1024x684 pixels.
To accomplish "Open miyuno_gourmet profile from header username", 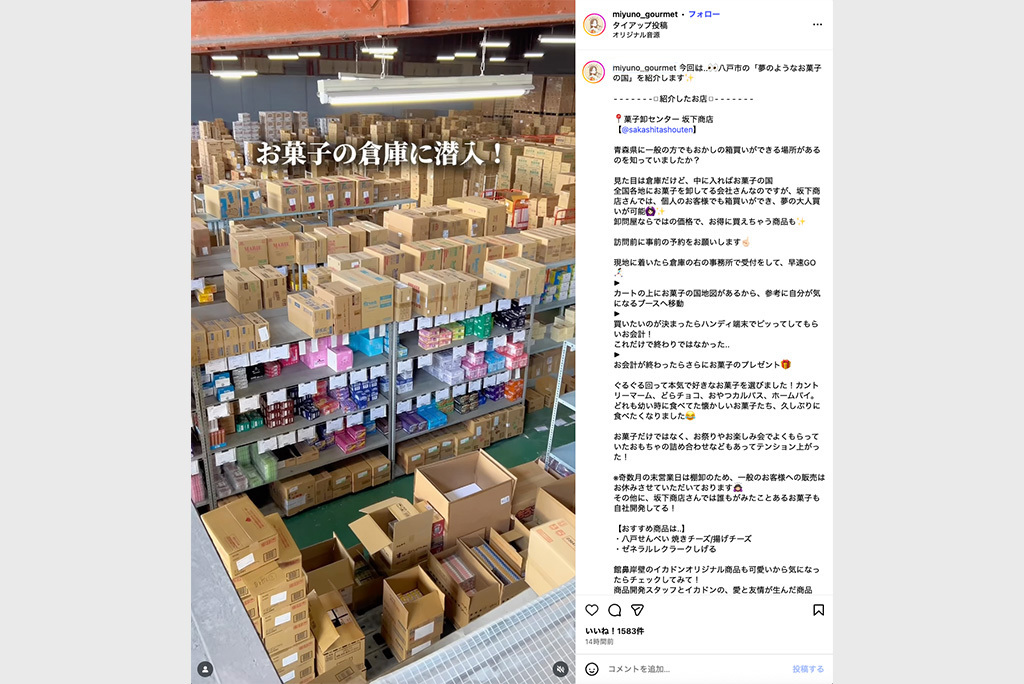I will click(645, 15).
